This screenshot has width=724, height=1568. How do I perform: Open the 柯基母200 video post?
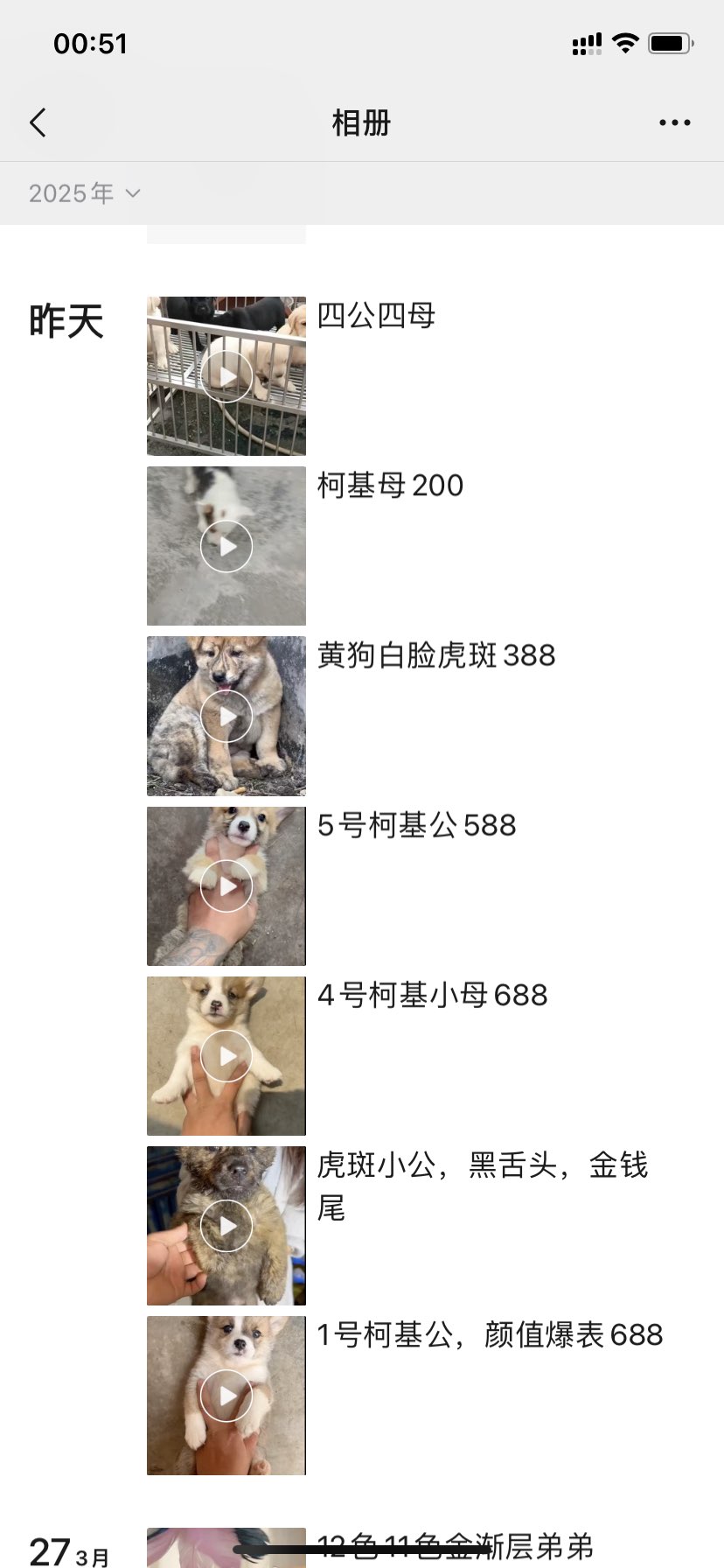coord(226,546)
